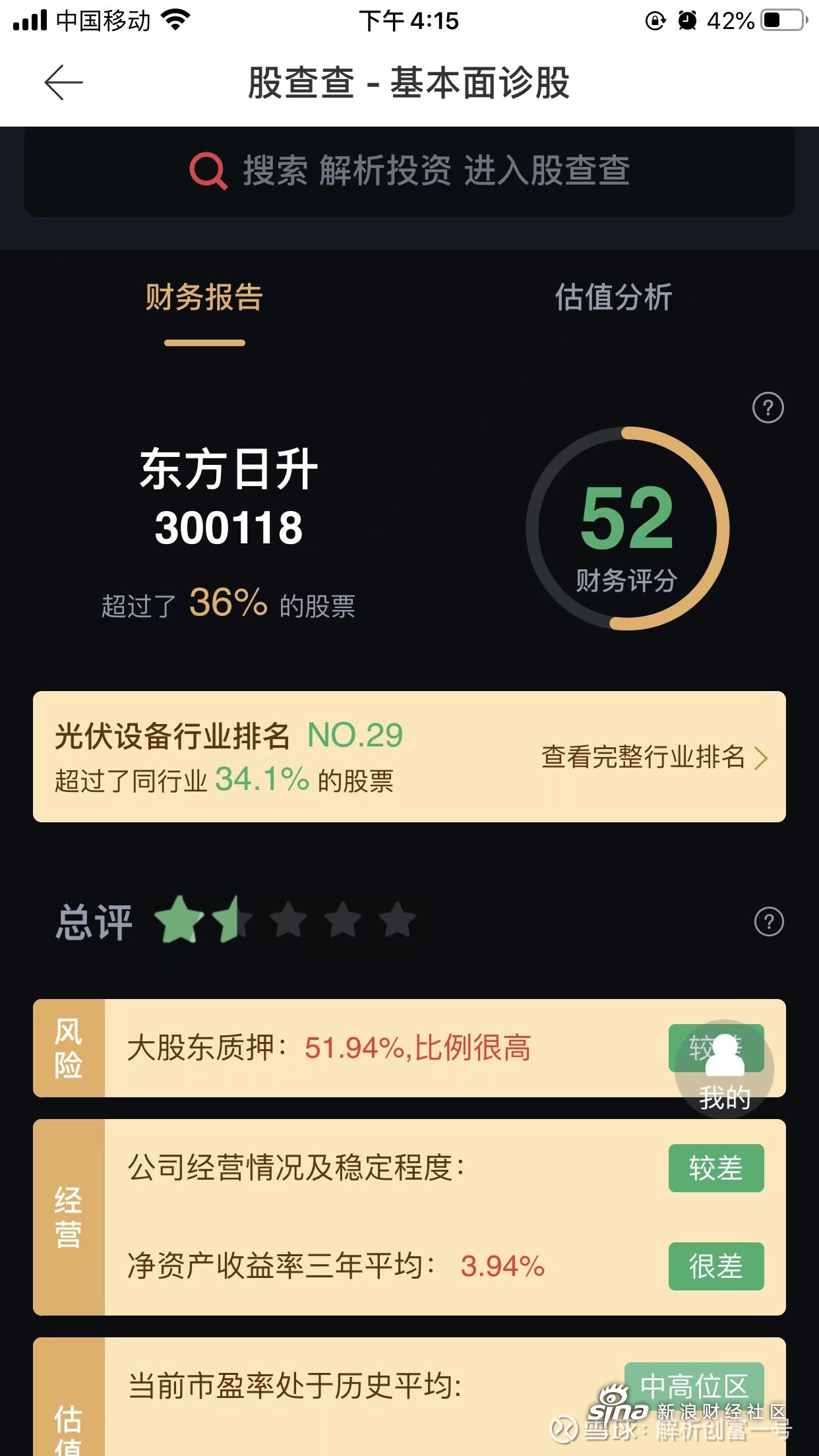The height and width of the screenshot is (1456, 819).
Task: Select the 财务报告 tab
Action: [204, 297]
